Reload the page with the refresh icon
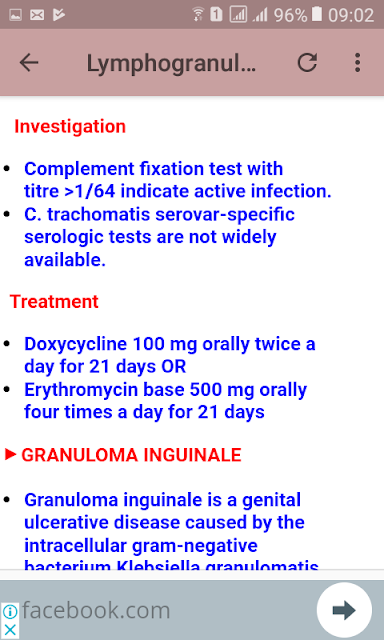Screen dimensions: 384x640 pyautogui.click(x=307, y=62)
